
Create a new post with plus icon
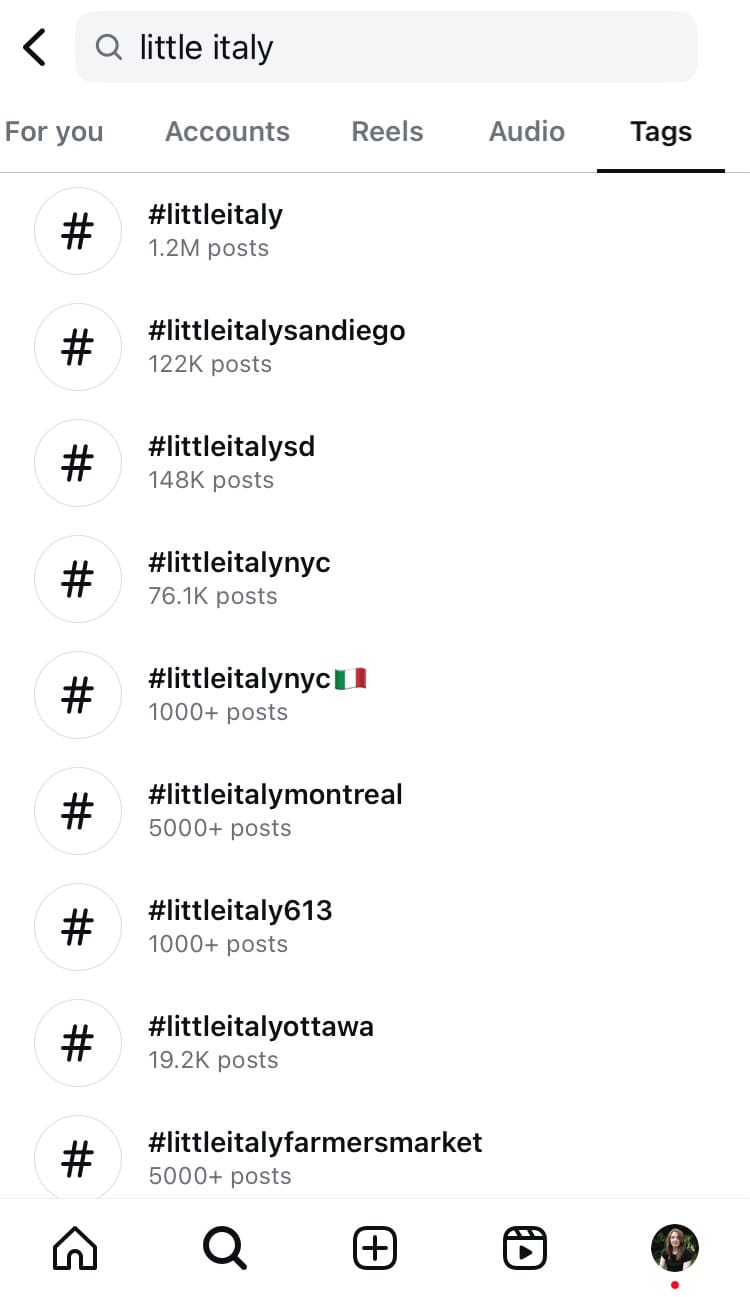(375, 1248)
